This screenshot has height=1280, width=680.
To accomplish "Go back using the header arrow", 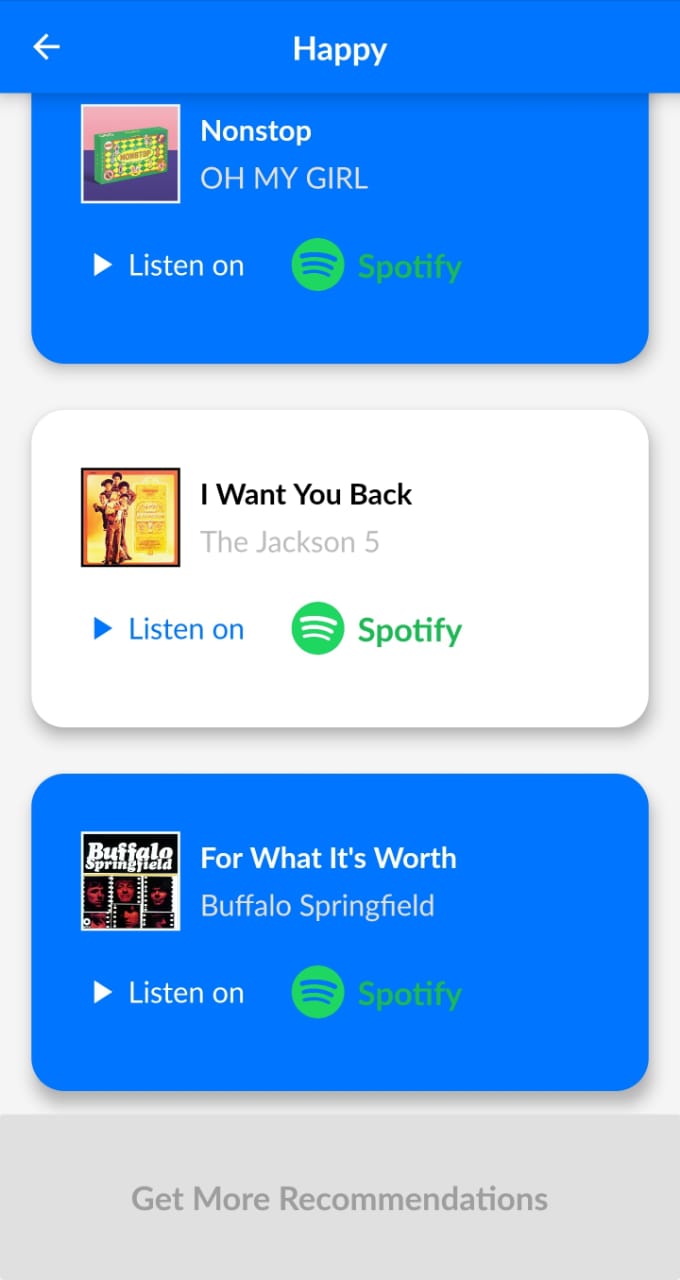I will click(x=47, y=47).
